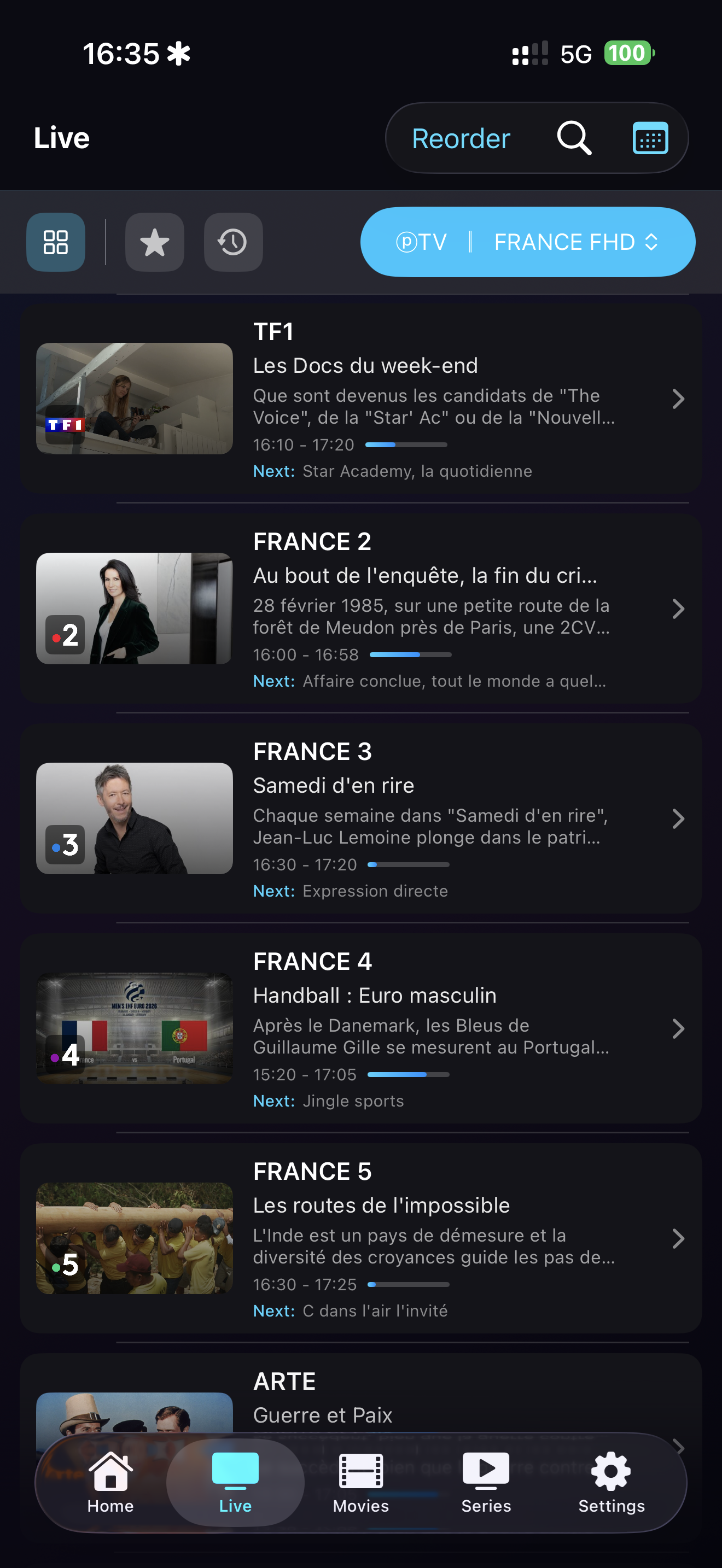The height and width of the screenshot is (1568, 722).
Task: Open FRANCE 2 program details
Action: click(x=678, y=609)
